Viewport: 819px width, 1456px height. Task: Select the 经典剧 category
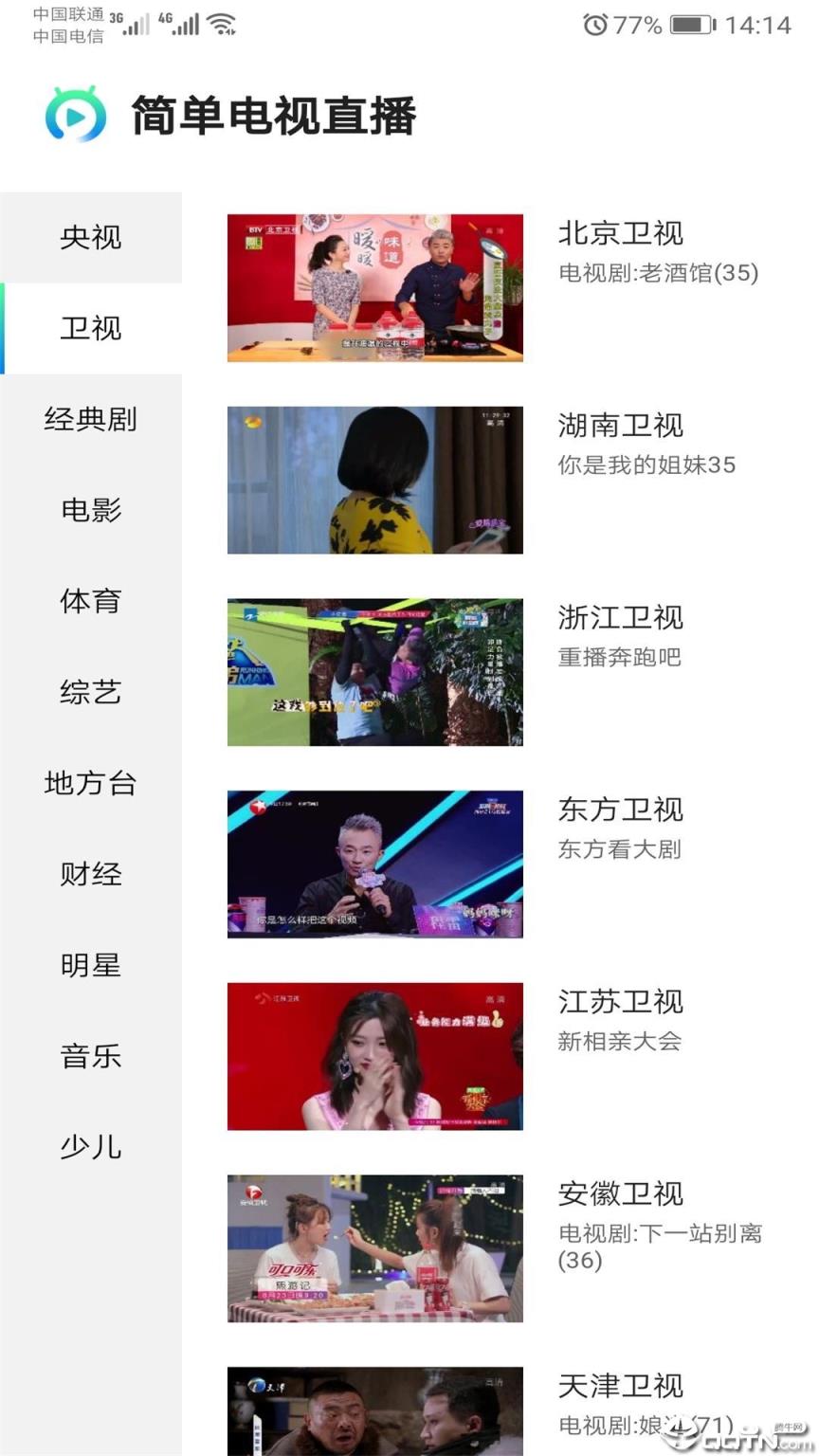(x=91, y=419)
